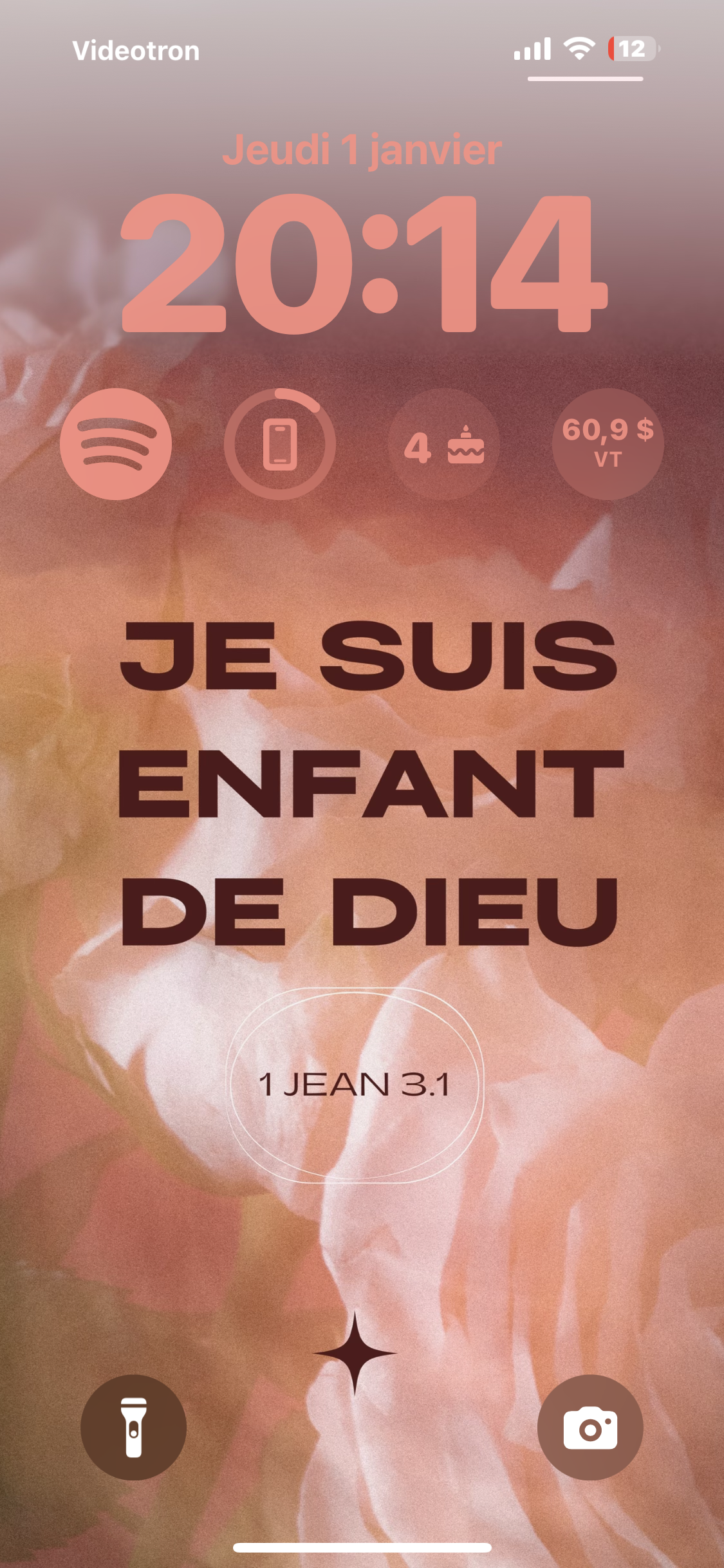Tap the 20:14 clock to customize
Image resolution: width=724 pixels, height=1568 pixels.
(362, 264)
